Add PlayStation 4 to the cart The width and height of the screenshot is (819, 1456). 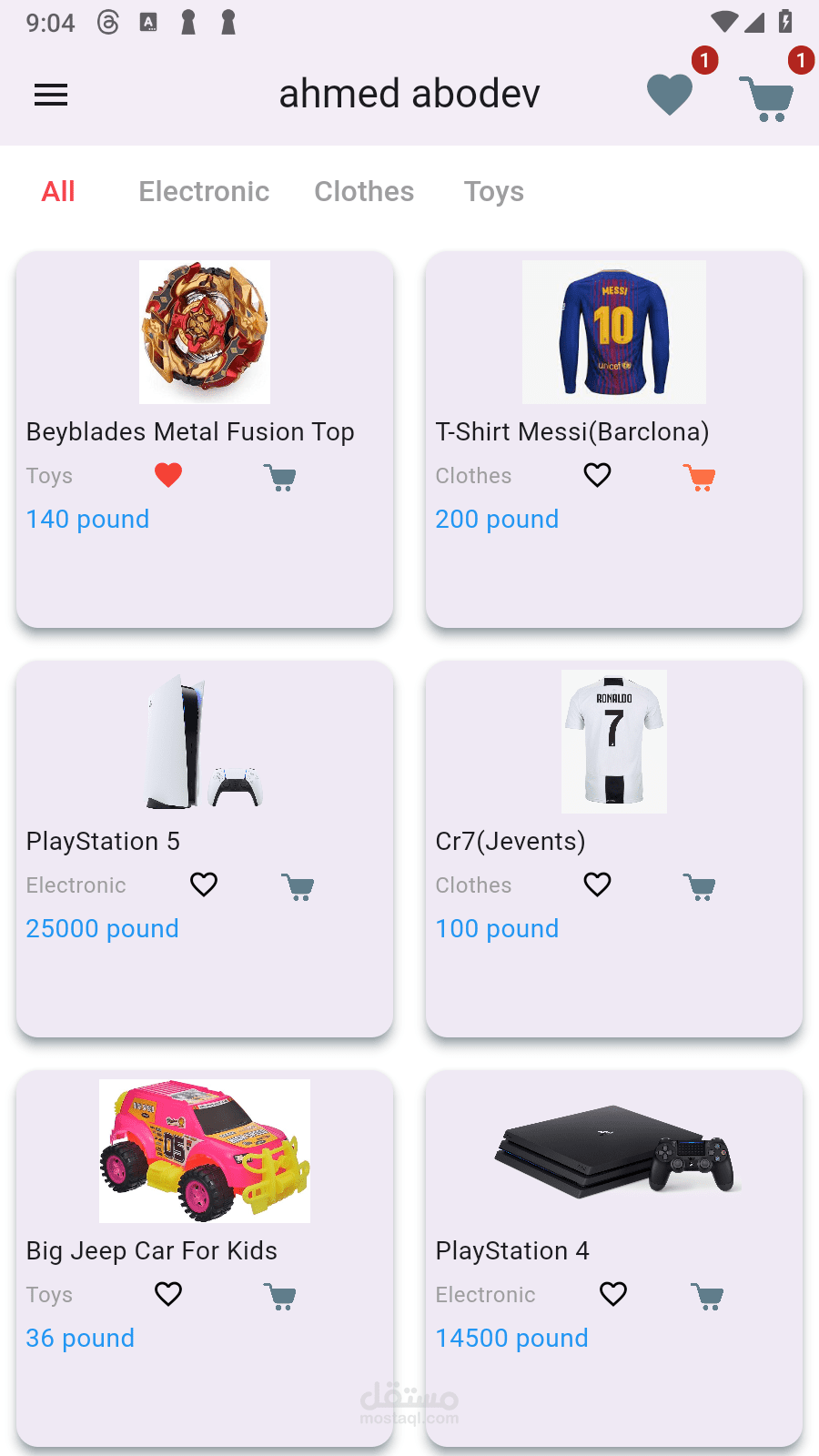coord(707,1296)
